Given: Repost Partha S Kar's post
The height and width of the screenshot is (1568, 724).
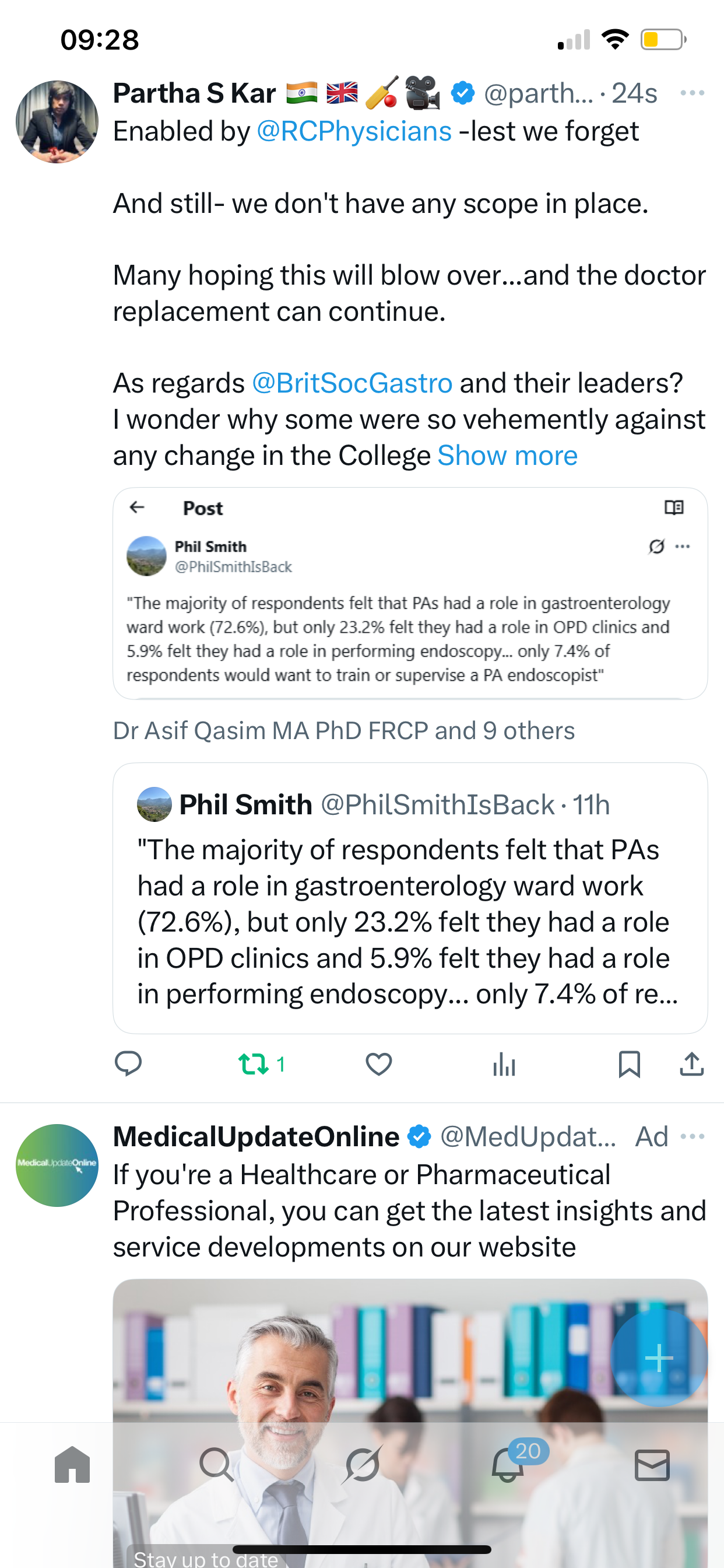Looking at the screenshot, I should pos(254,1064).
